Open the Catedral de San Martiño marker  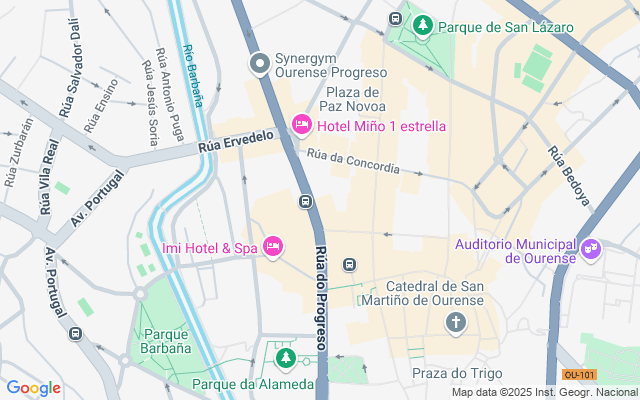(x=455, y=322)
